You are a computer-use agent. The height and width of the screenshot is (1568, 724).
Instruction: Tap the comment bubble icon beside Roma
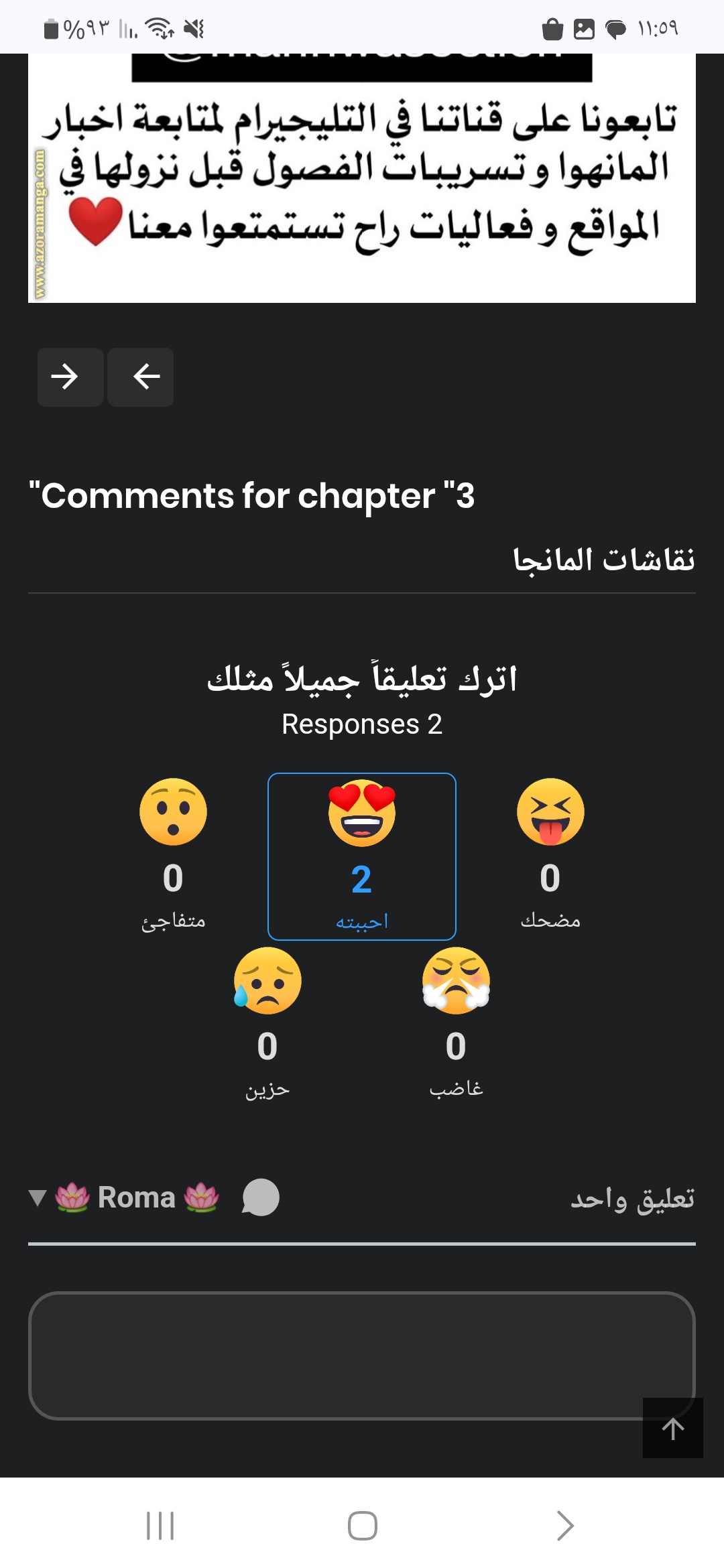pyautogui.click(x=261, y=1197)
